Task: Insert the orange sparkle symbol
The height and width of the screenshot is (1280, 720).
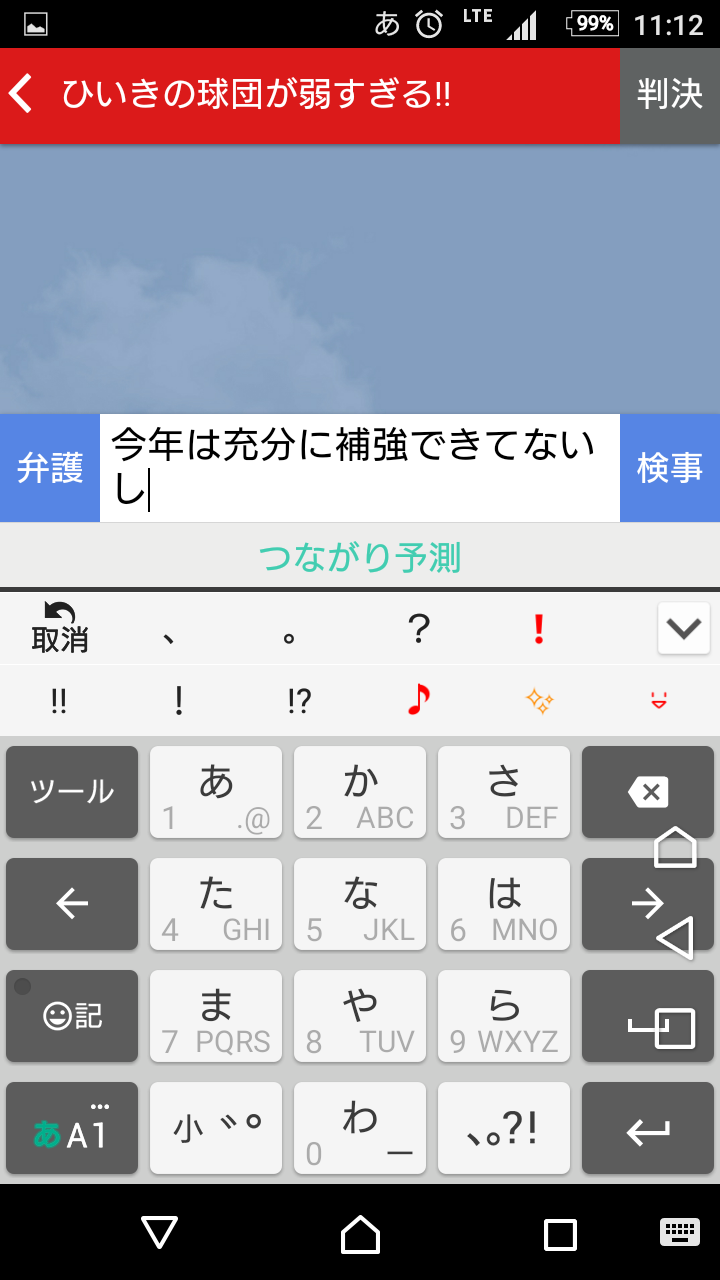Action: tap(539, 701)
